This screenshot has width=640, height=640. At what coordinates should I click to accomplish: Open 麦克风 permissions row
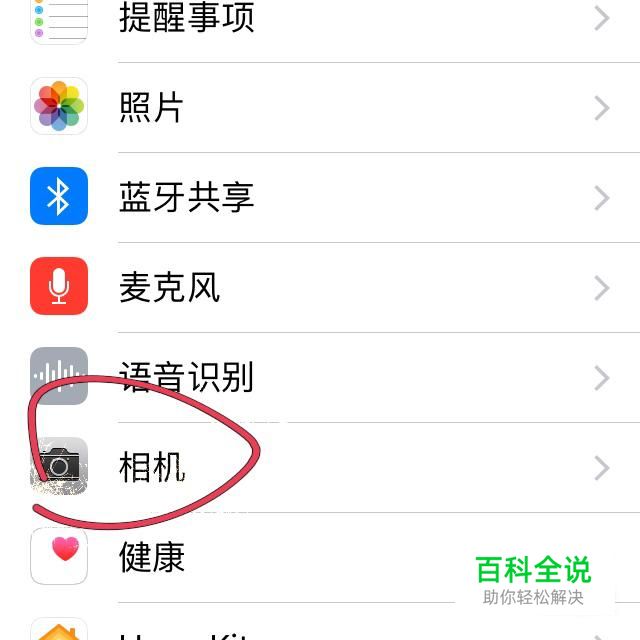coord(320,288)
